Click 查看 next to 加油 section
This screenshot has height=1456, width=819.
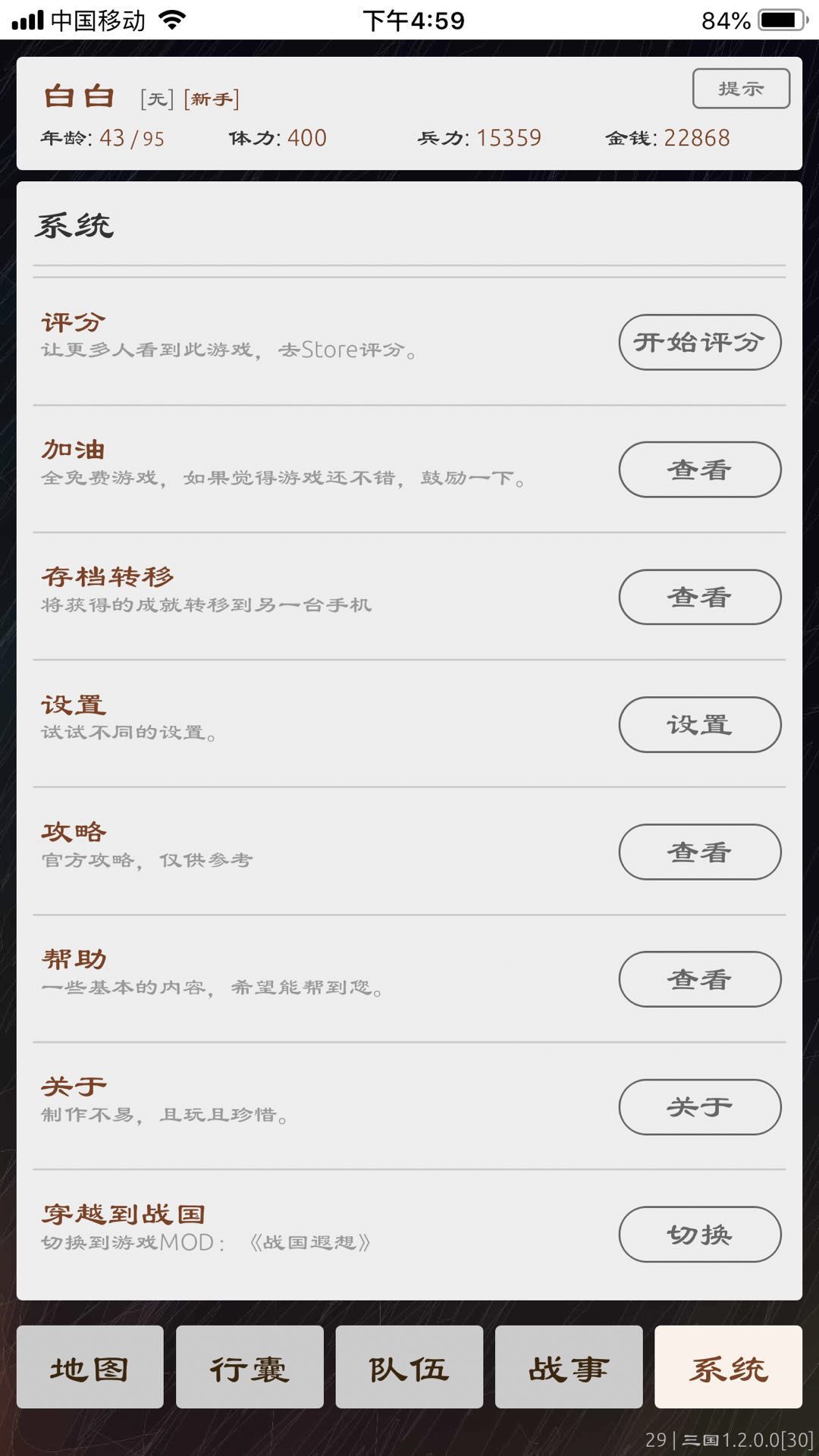699,470
